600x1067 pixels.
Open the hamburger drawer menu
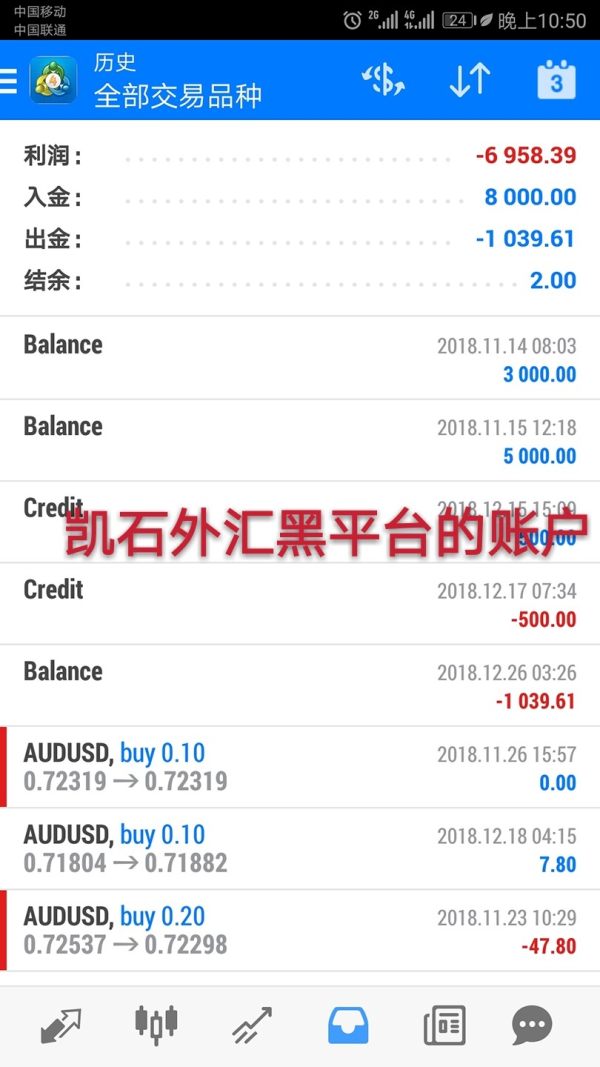pos(8,80)
